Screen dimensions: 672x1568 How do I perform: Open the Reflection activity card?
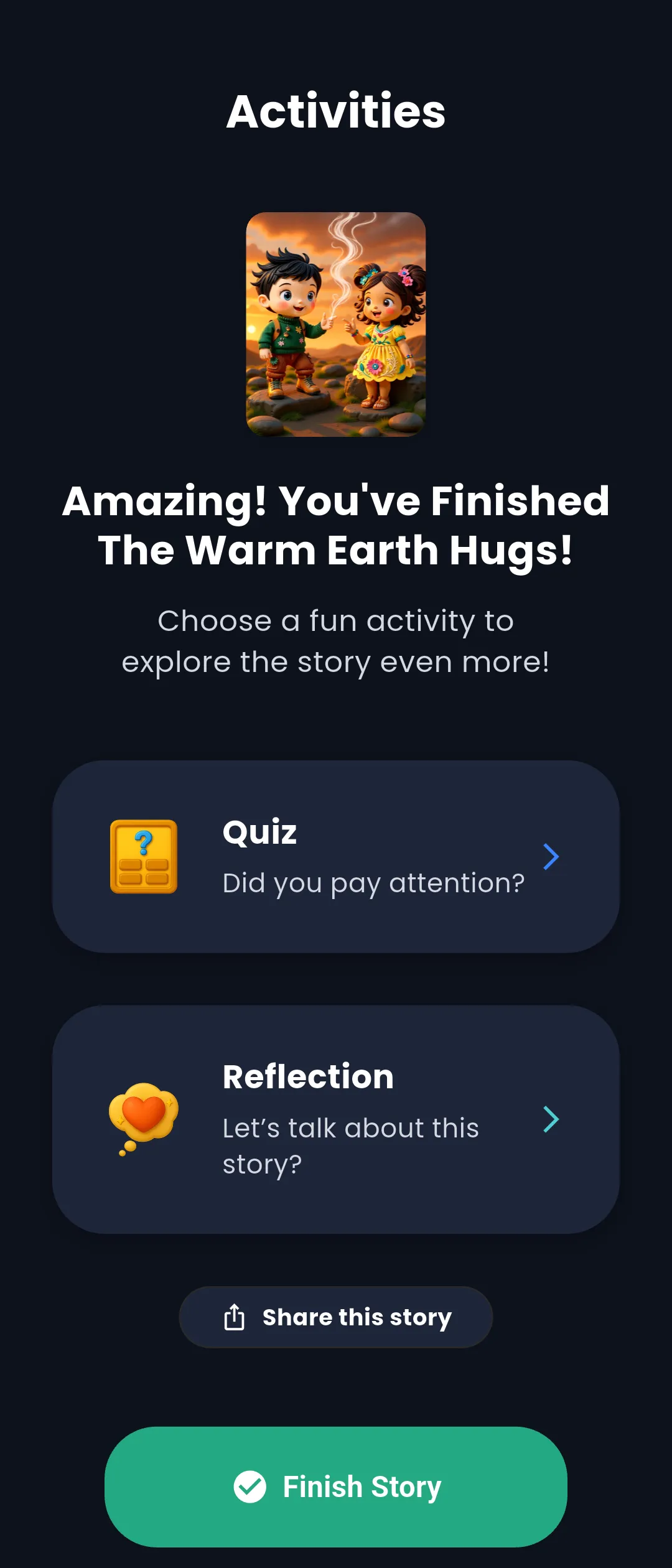click(336, 1119)
